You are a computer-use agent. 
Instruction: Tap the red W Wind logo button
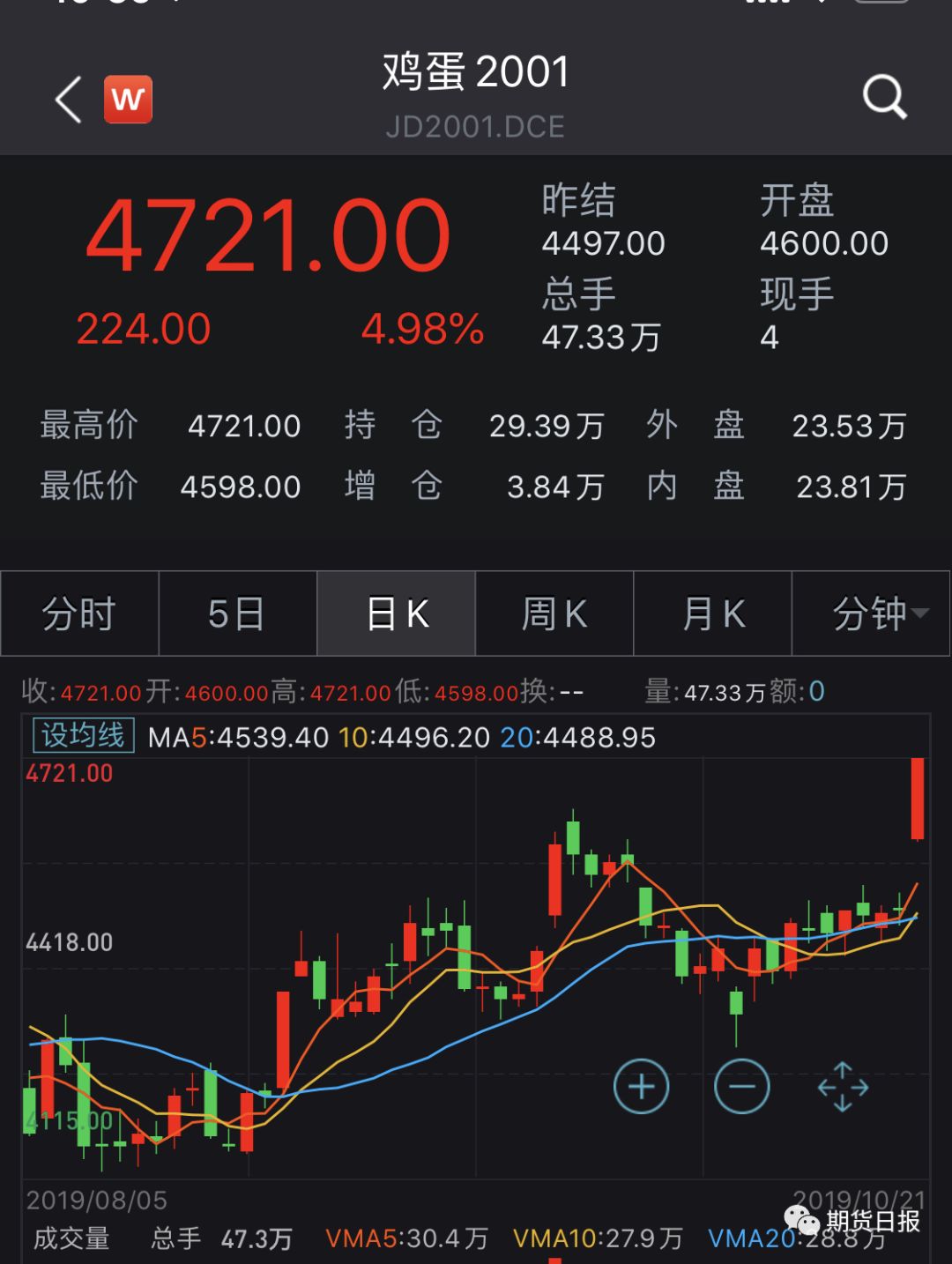click(x=128, y=99)
